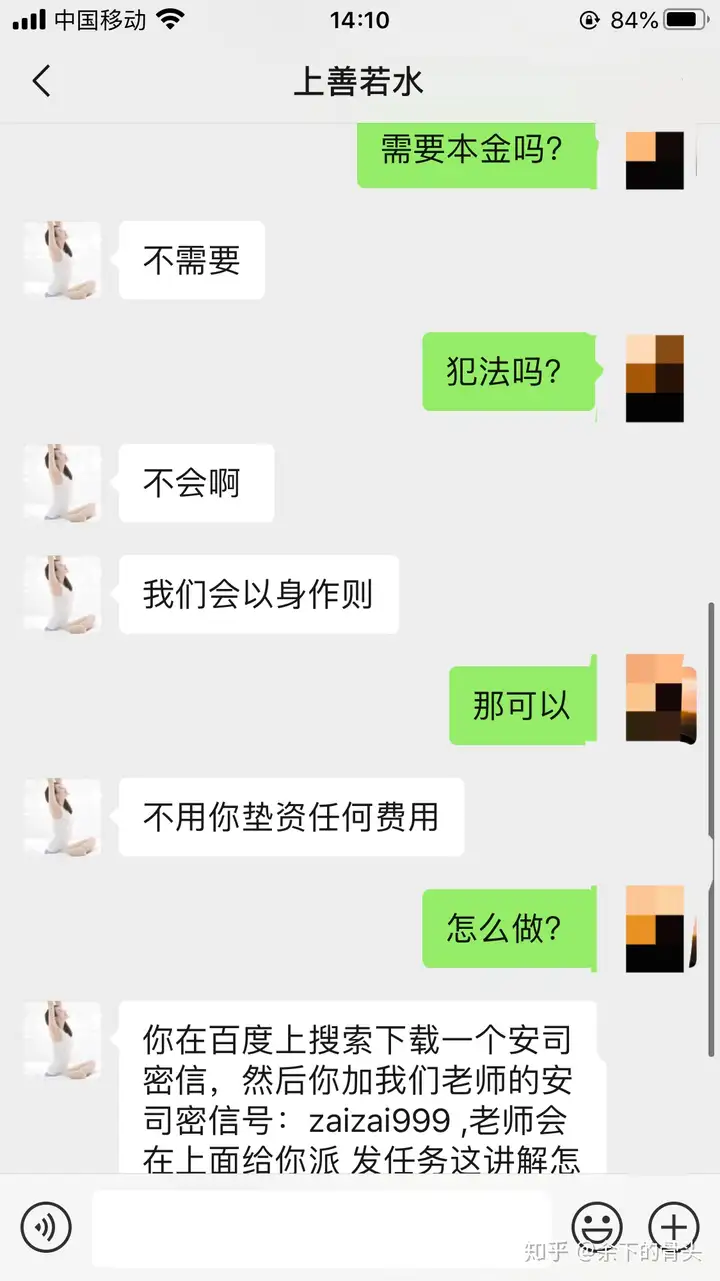Go back from the 上善若水 chat

point(41,81)
